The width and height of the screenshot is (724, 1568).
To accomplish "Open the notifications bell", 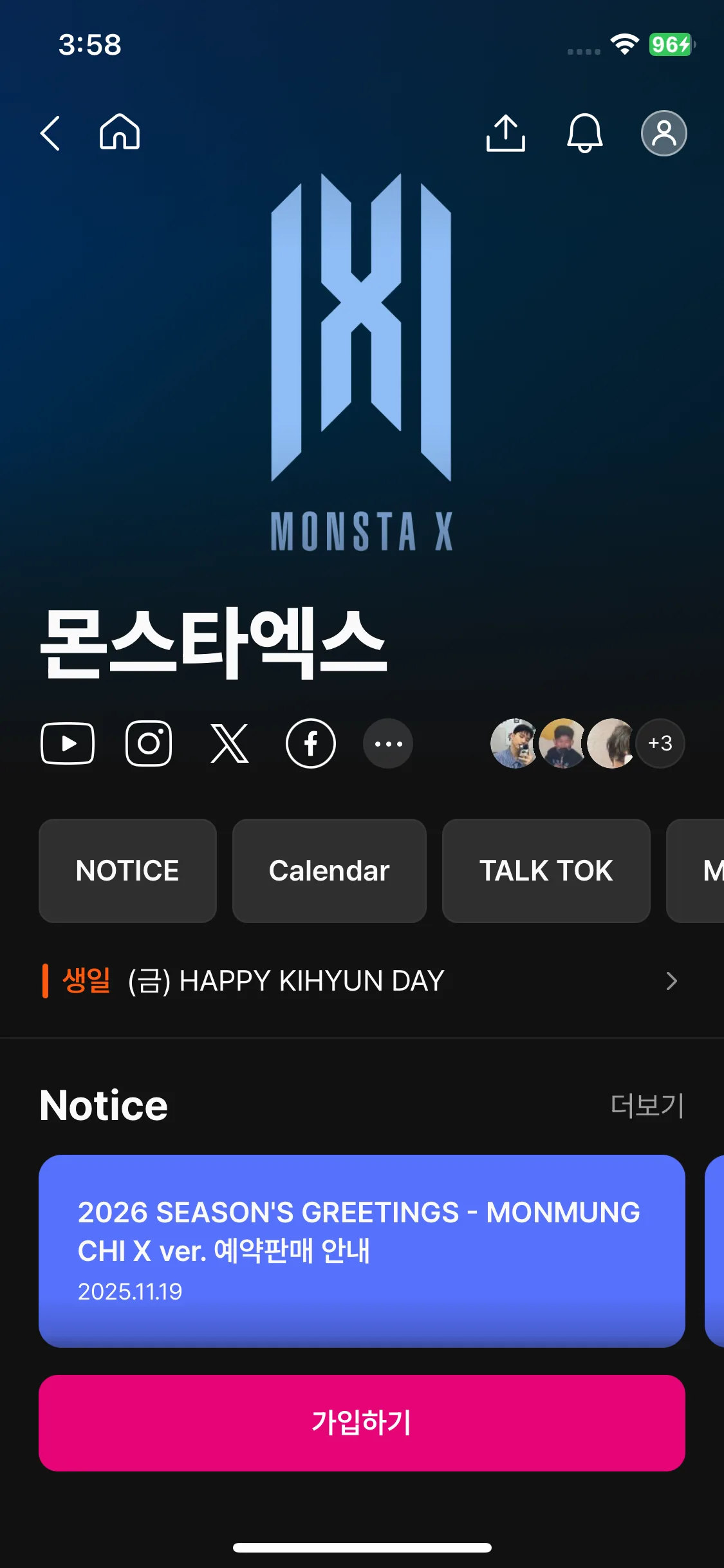I will click(x=584, y=133).
